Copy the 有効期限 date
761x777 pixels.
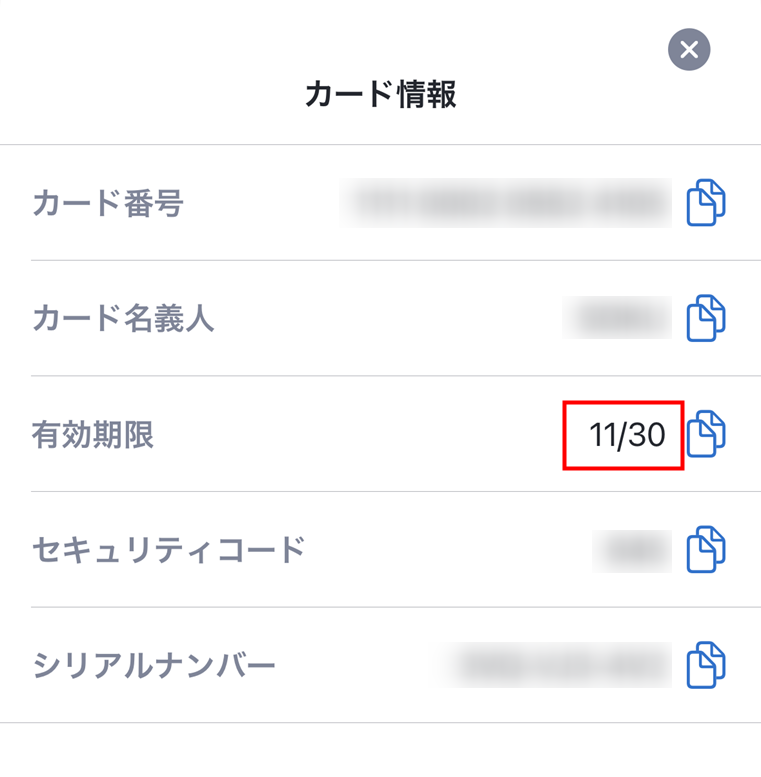[x=706, y=435]
